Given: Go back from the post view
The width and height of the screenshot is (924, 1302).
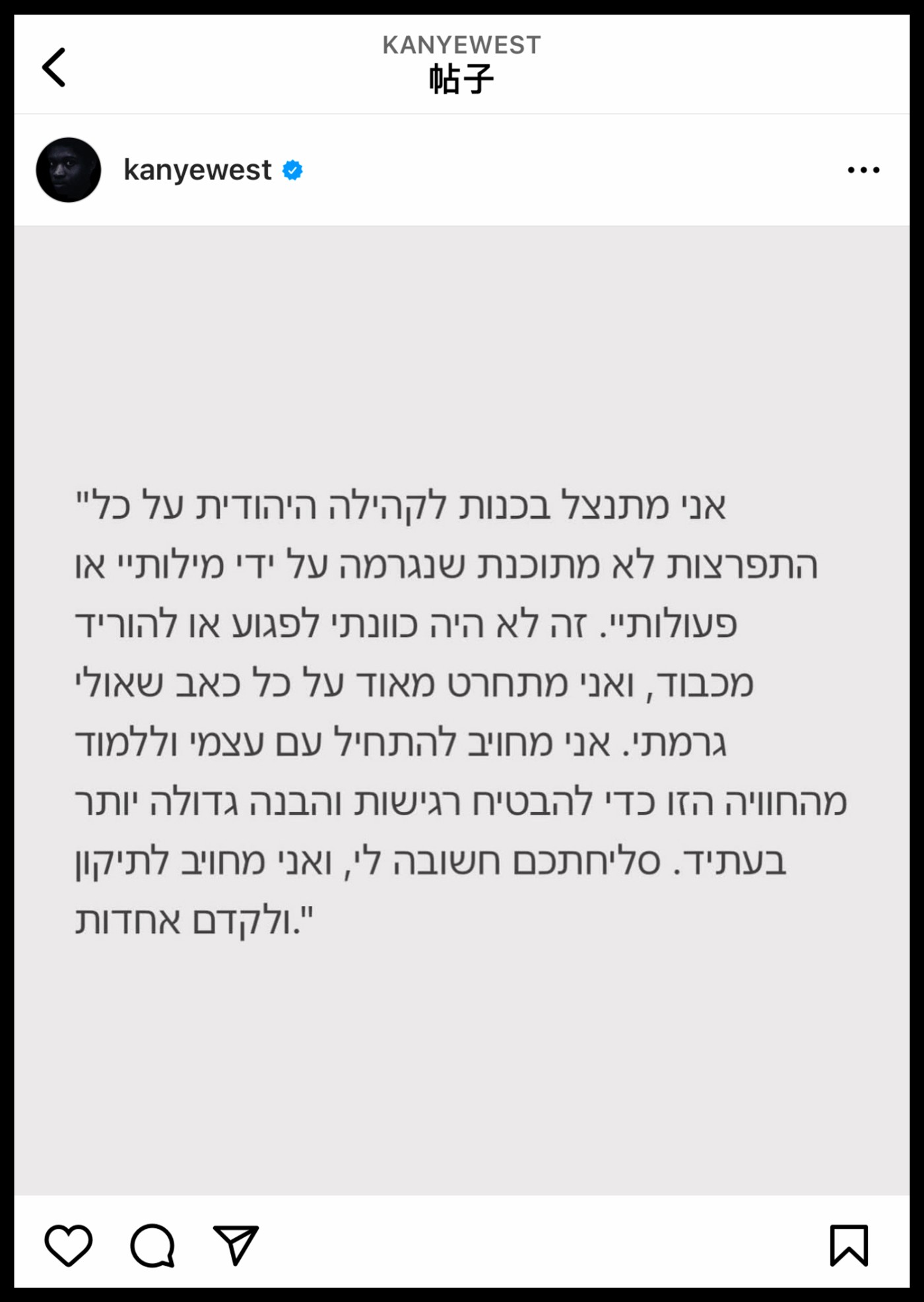Looking at the screenshot, I should click(55, 67).
